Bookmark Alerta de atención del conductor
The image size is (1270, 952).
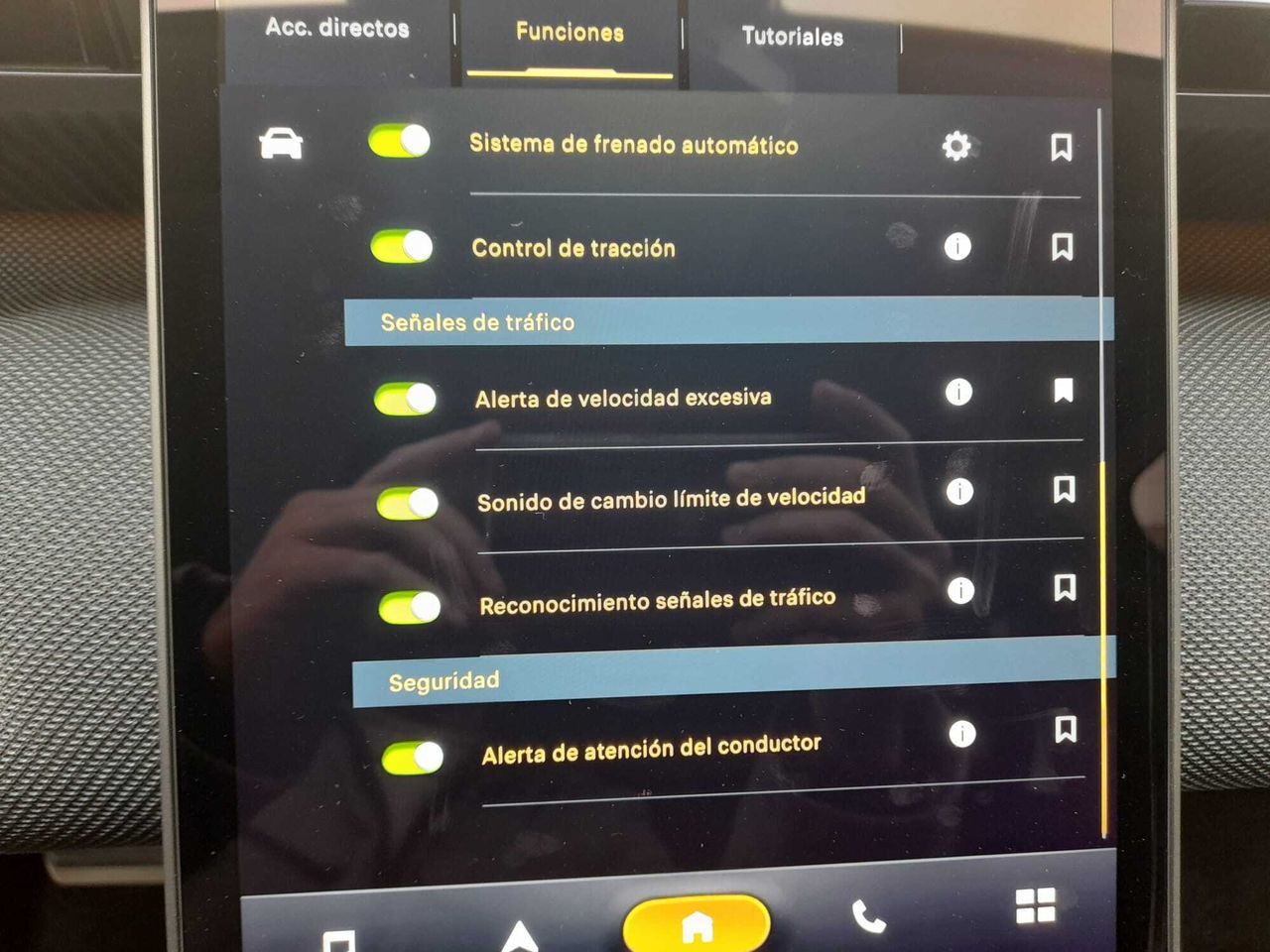point(1065,731)
